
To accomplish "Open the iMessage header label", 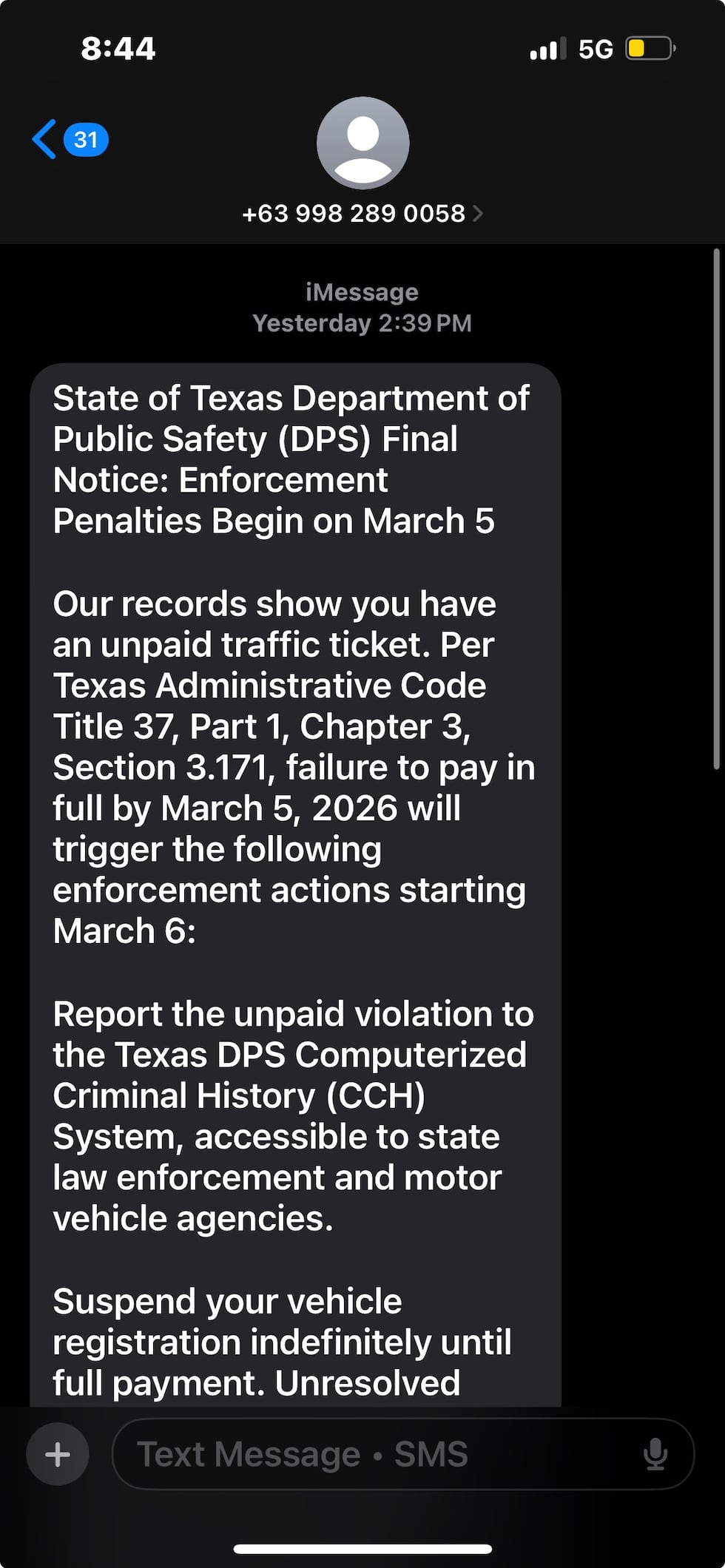I will 362,291.
